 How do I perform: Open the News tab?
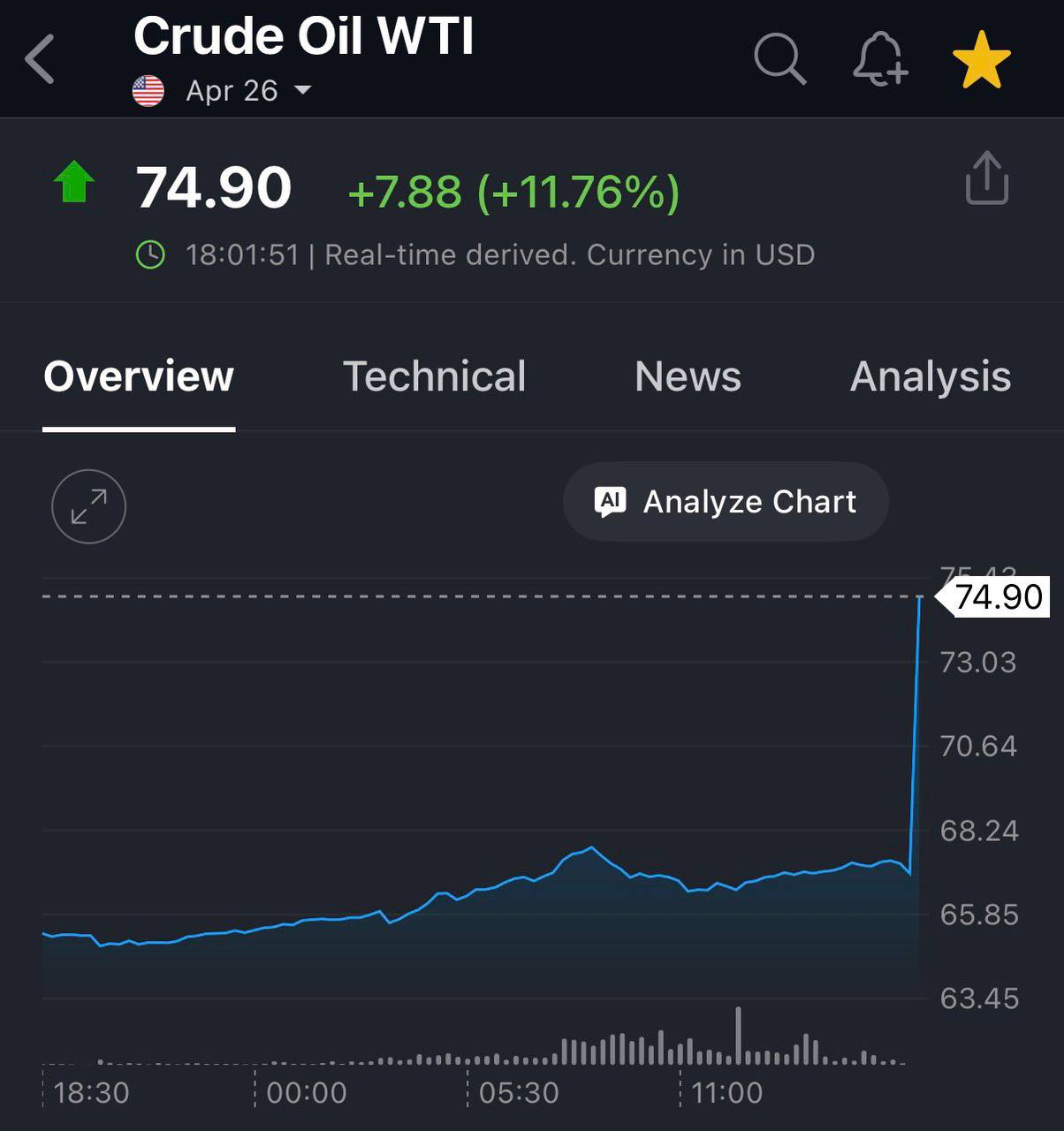point(688,376)
